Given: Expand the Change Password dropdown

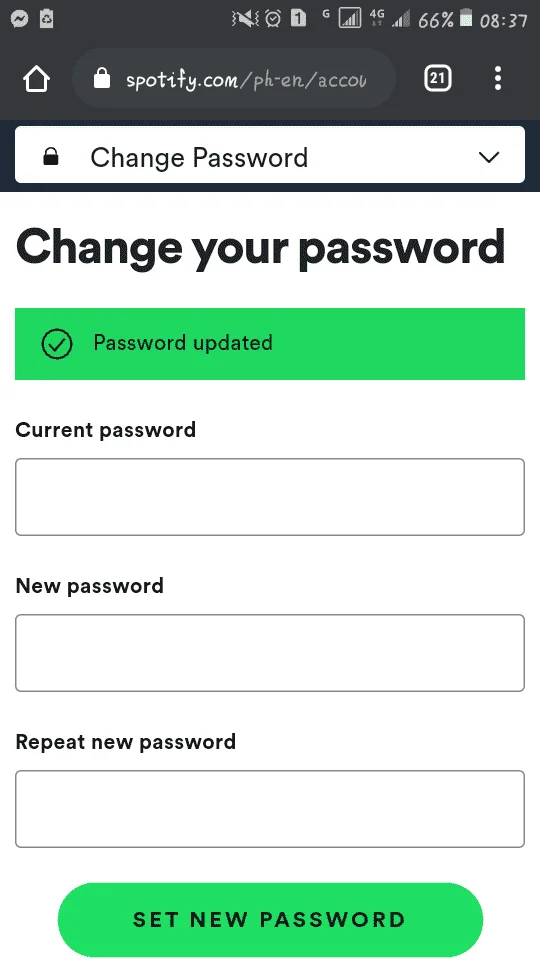Looking at the screenshot, I should point(270,155).
